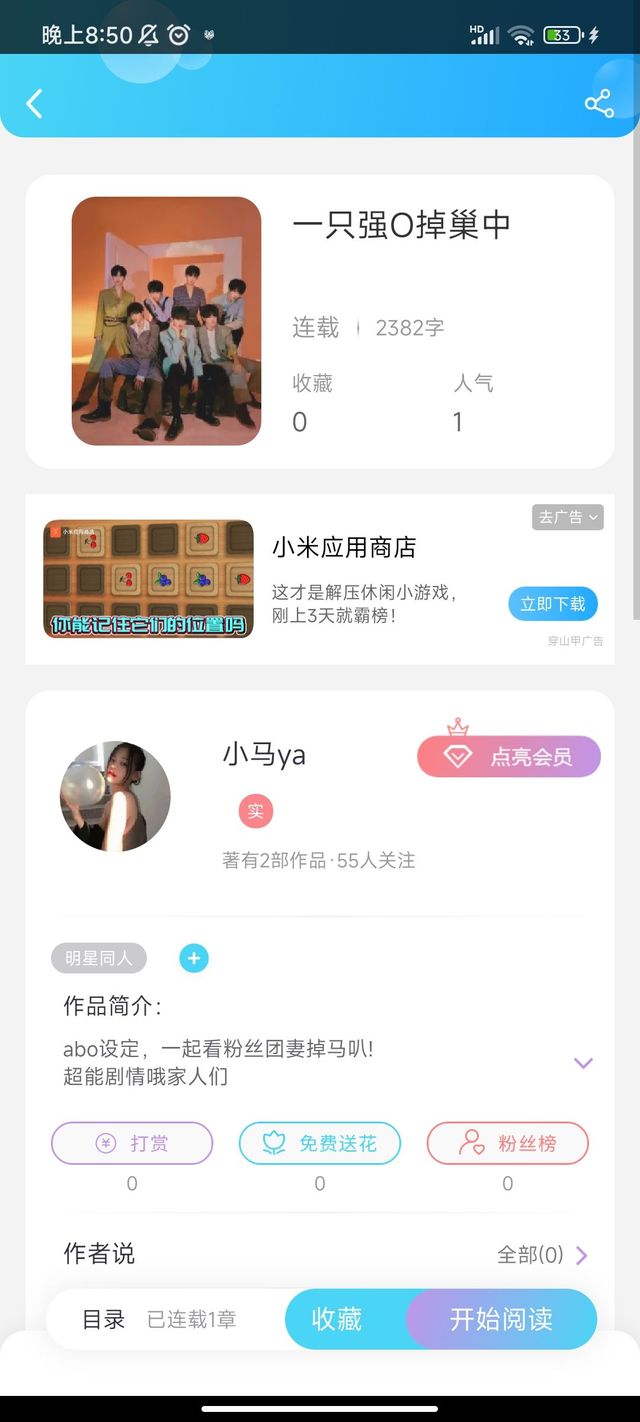The height and width of the screenshot is (1422, 640).
Task: Tap 点亮会员 membership button
Action: coord(509,757)
